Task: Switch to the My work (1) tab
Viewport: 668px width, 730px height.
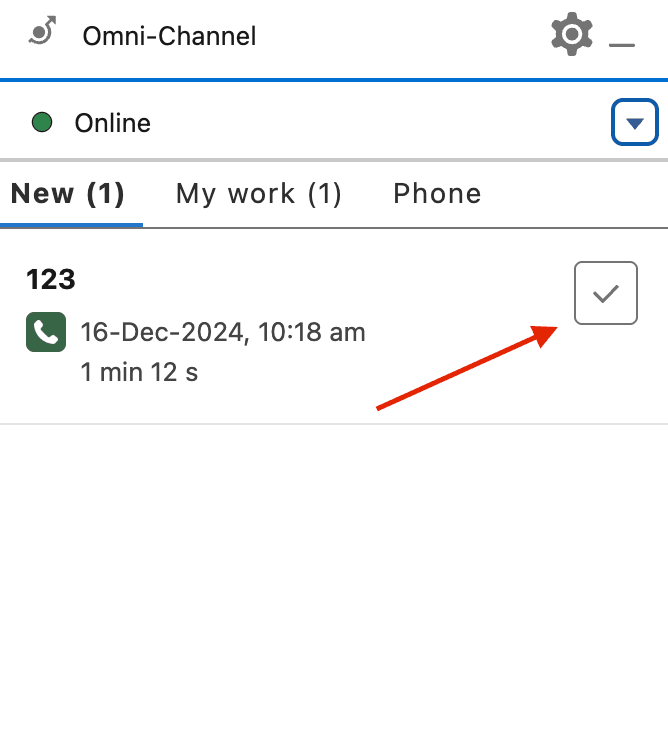Action: 259,194
